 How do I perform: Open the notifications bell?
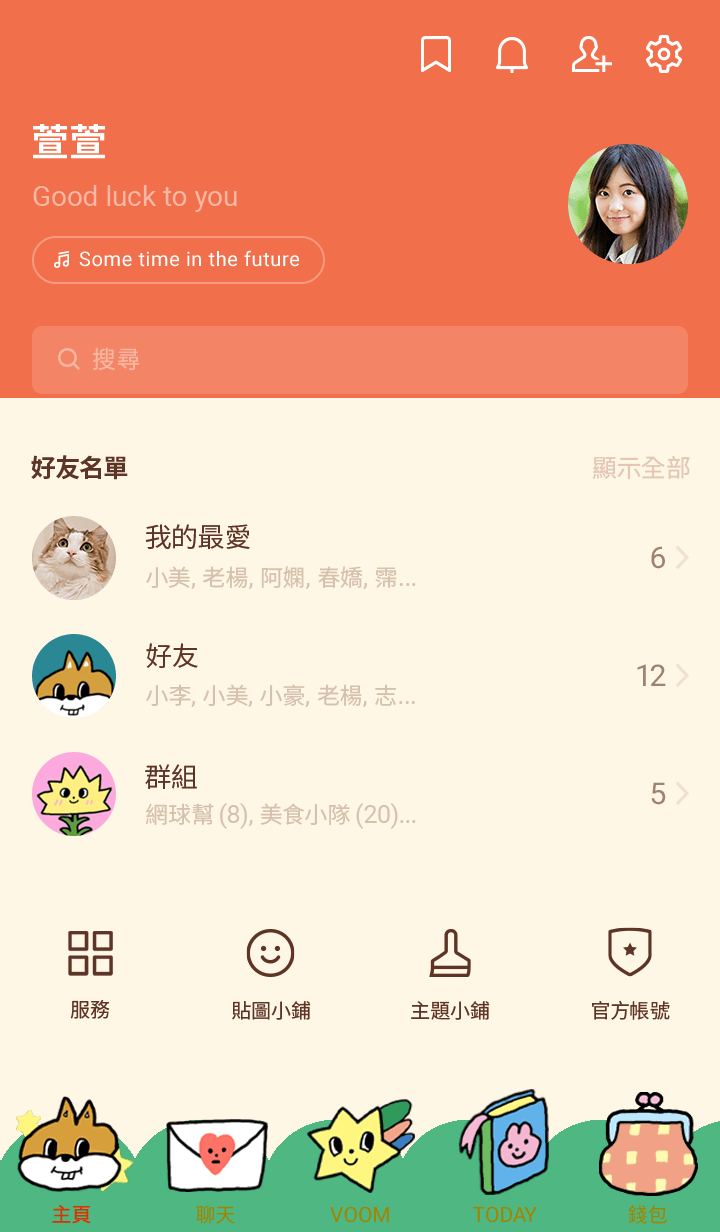(512, 55)
